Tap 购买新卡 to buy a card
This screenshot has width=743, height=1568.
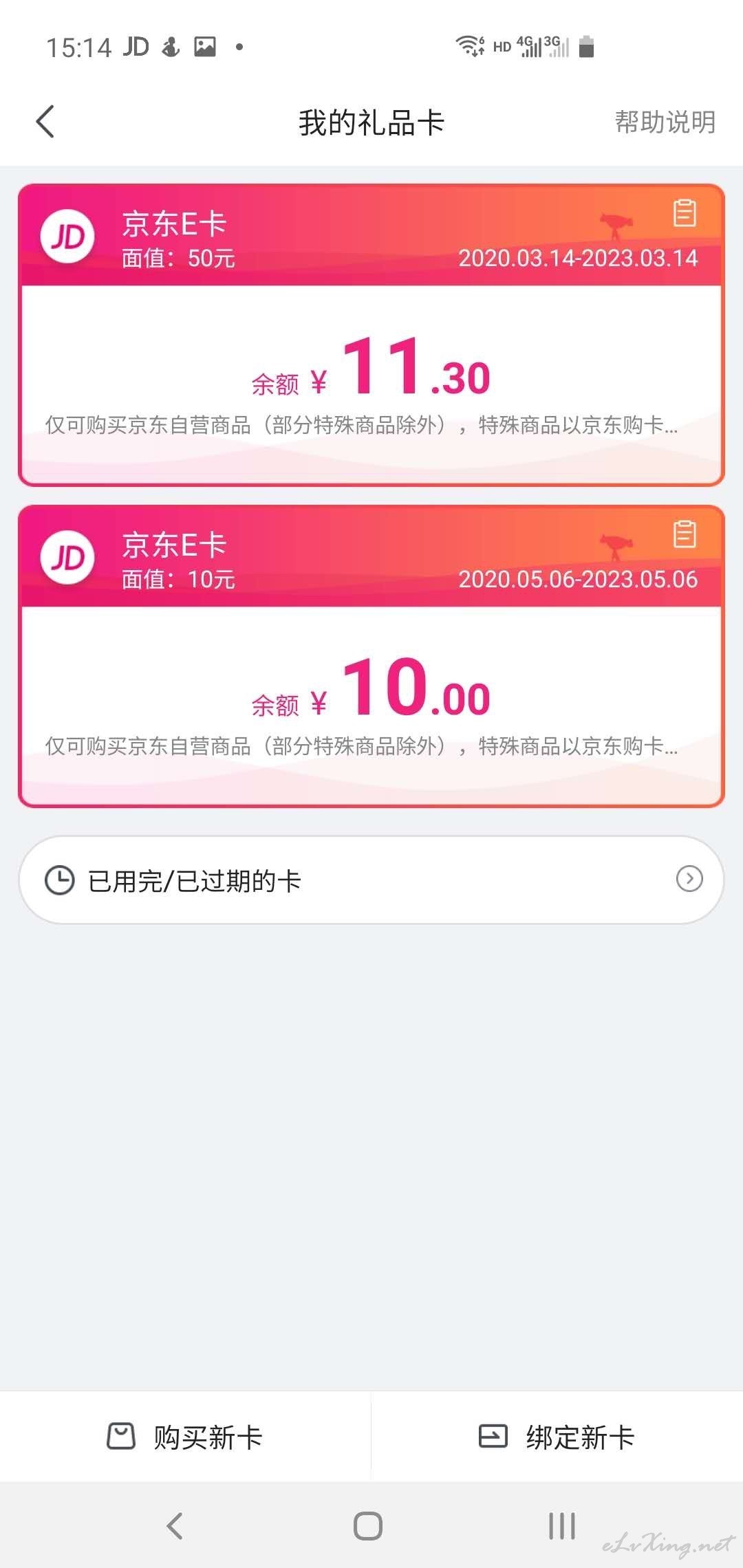tap(185, 1437)
